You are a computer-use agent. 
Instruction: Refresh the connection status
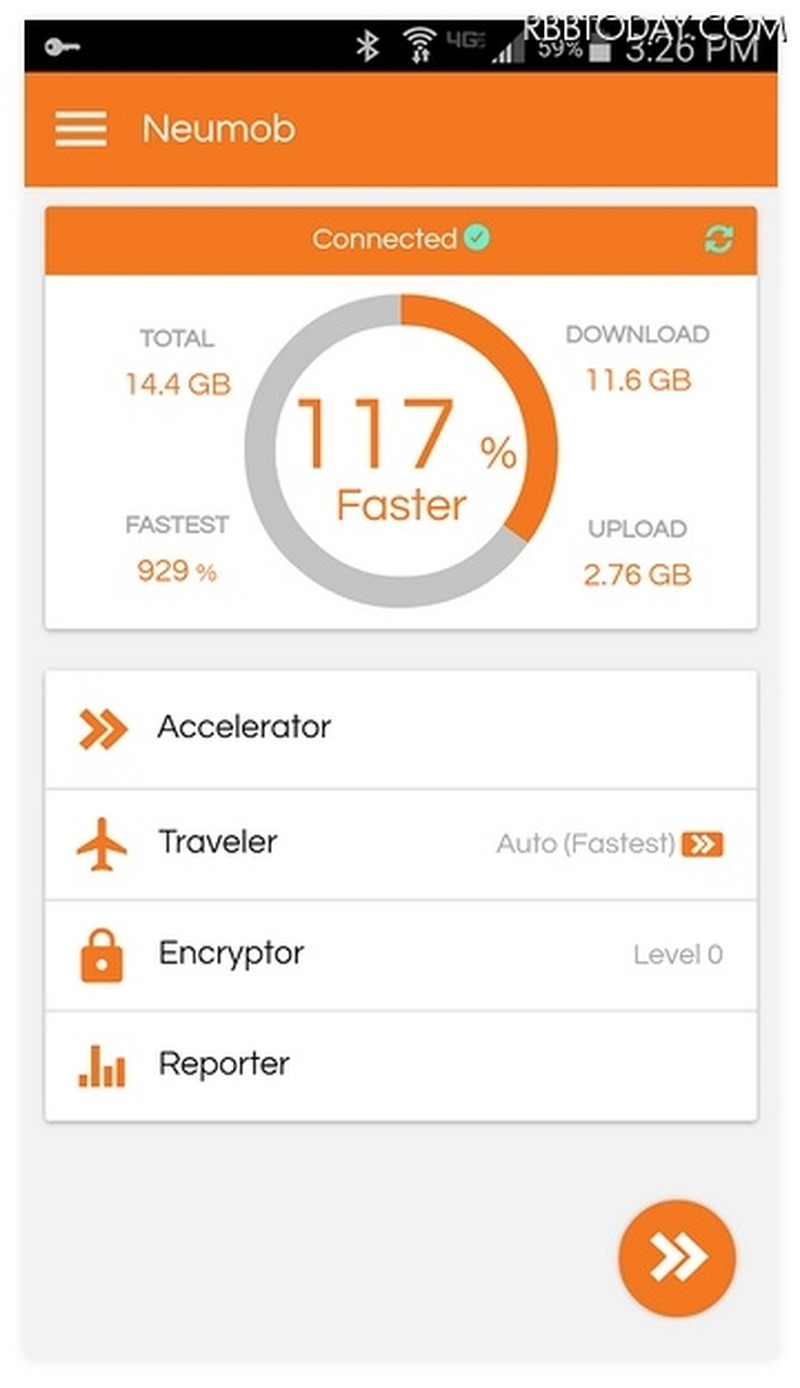pyautogui.click(x=718, y=239)
